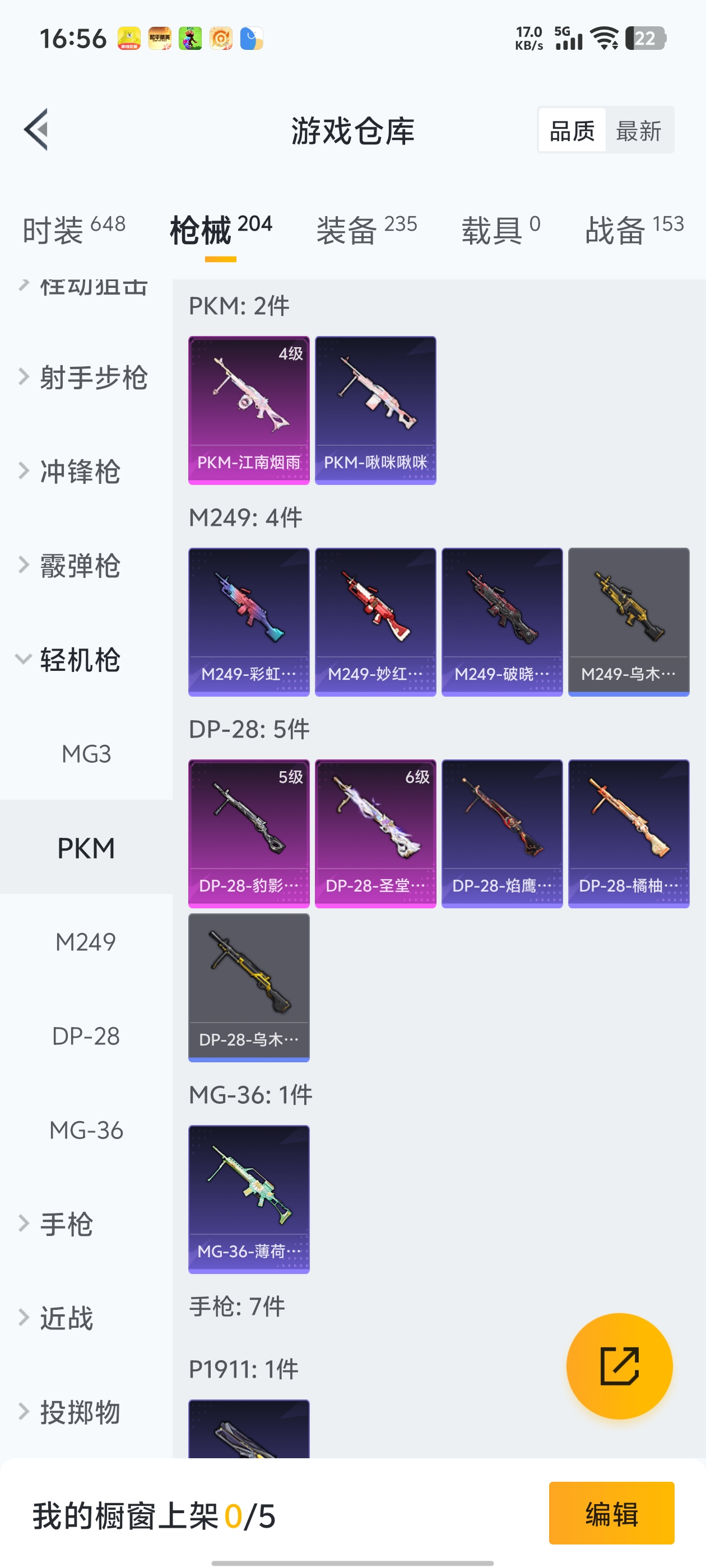Screen dimensions: 706x1568
Task: Open the DP-28-圣堂 level 6 skin
Action: (x=375, y=833)
